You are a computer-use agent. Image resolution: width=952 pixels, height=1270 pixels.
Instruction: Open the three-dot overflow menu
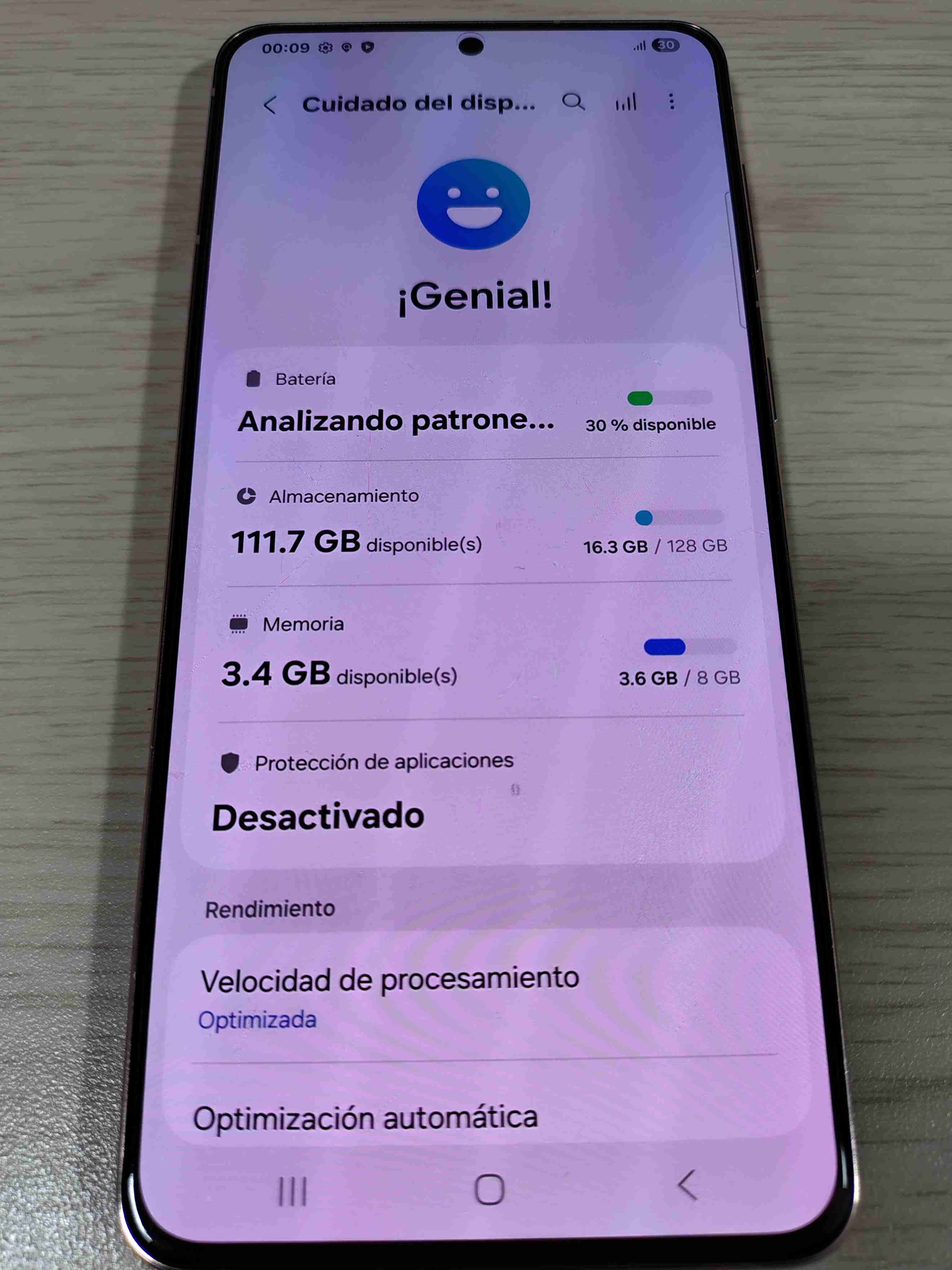(x=672, y=102)
